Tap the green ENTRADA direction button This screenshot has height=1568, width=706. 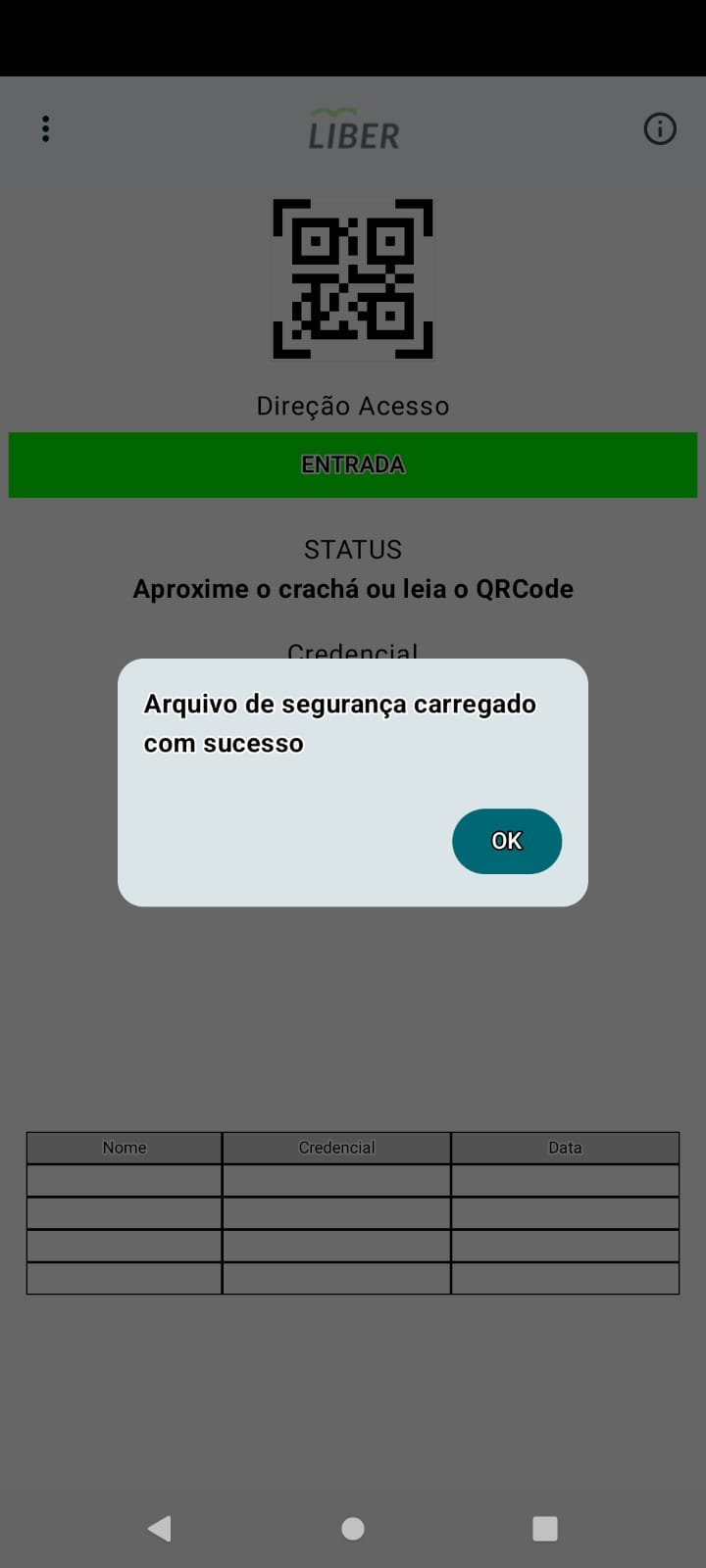coord(353,465)
